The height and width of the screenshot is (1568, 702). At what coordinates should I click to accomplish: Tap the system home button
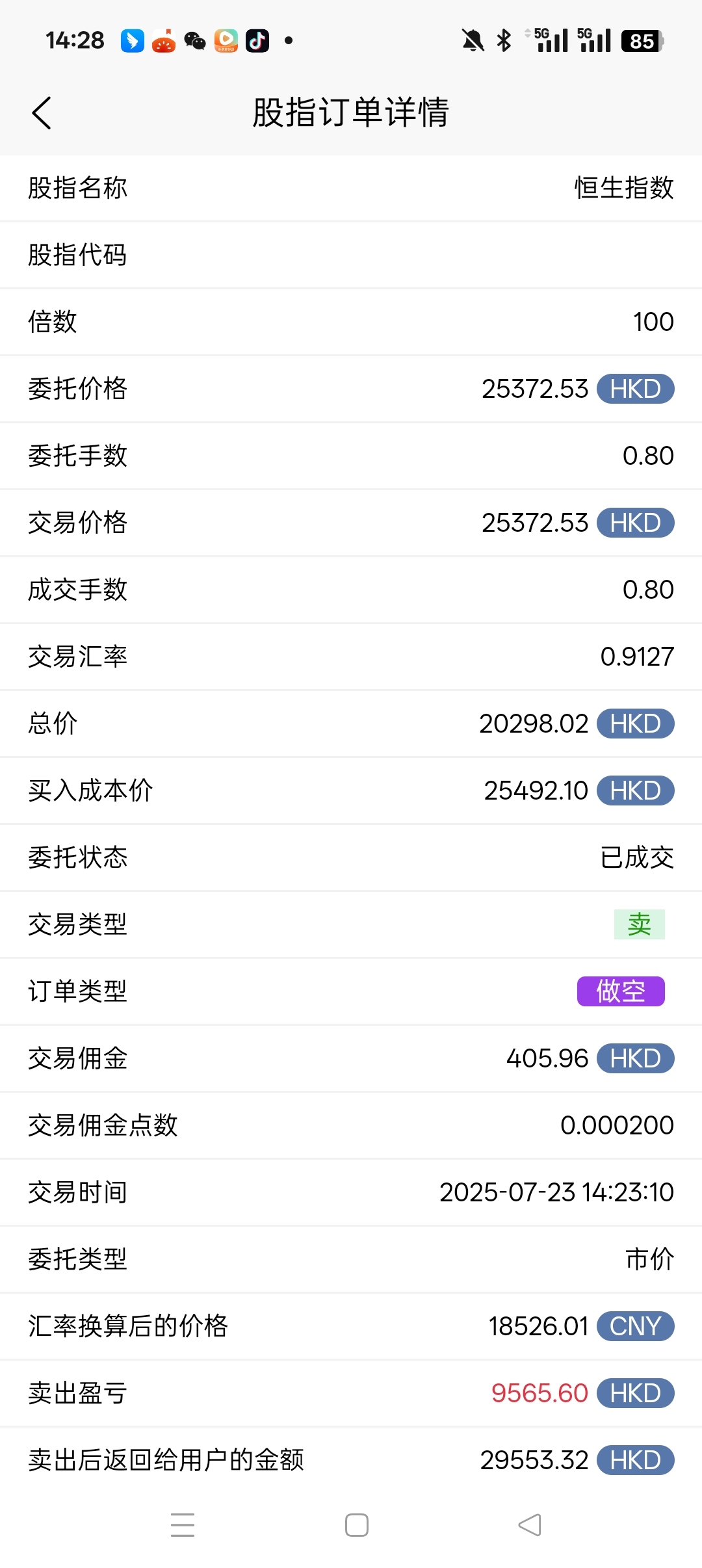[x=356, y=1524]
